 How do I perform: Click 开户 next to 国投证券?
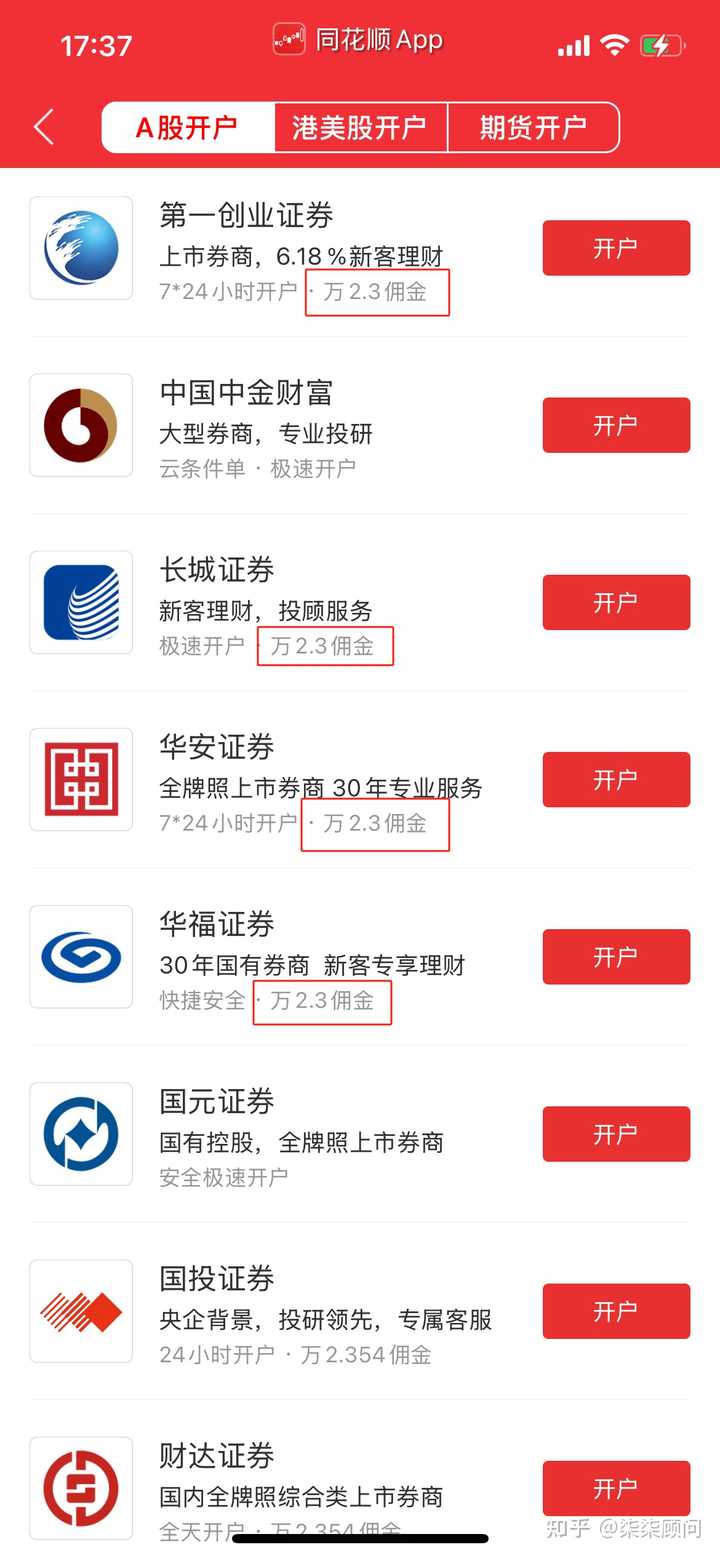(616, 1310)
